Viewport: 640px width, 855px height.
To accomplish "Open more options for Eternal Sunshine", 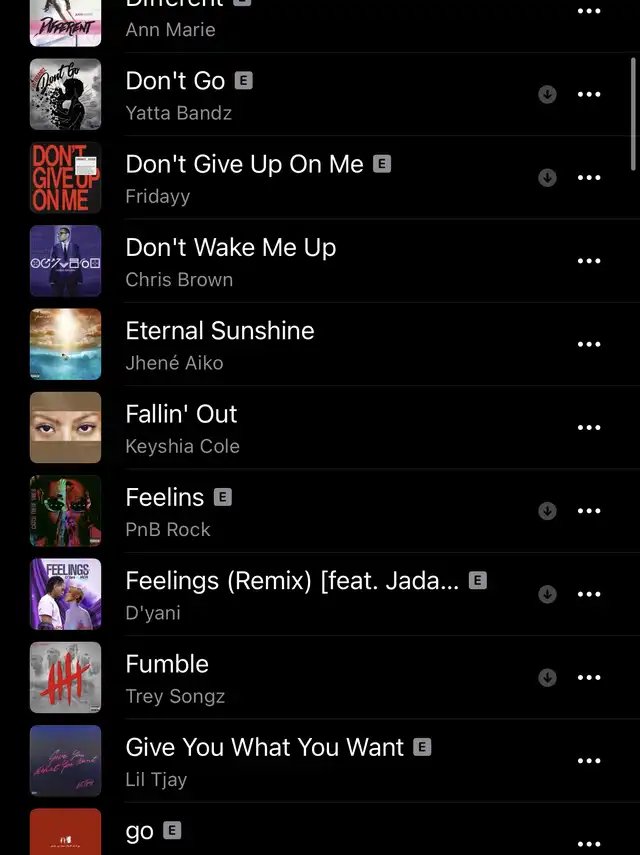I will coord(589,344).
